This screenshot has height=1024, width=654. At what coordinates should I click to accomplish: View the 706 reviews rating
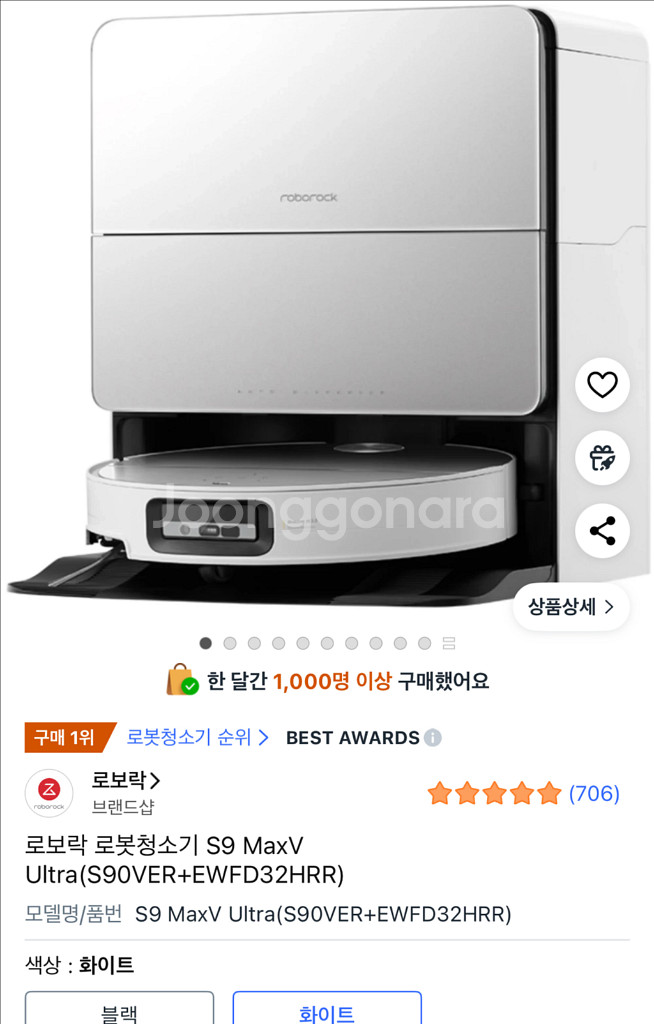(x=594, y=794)
